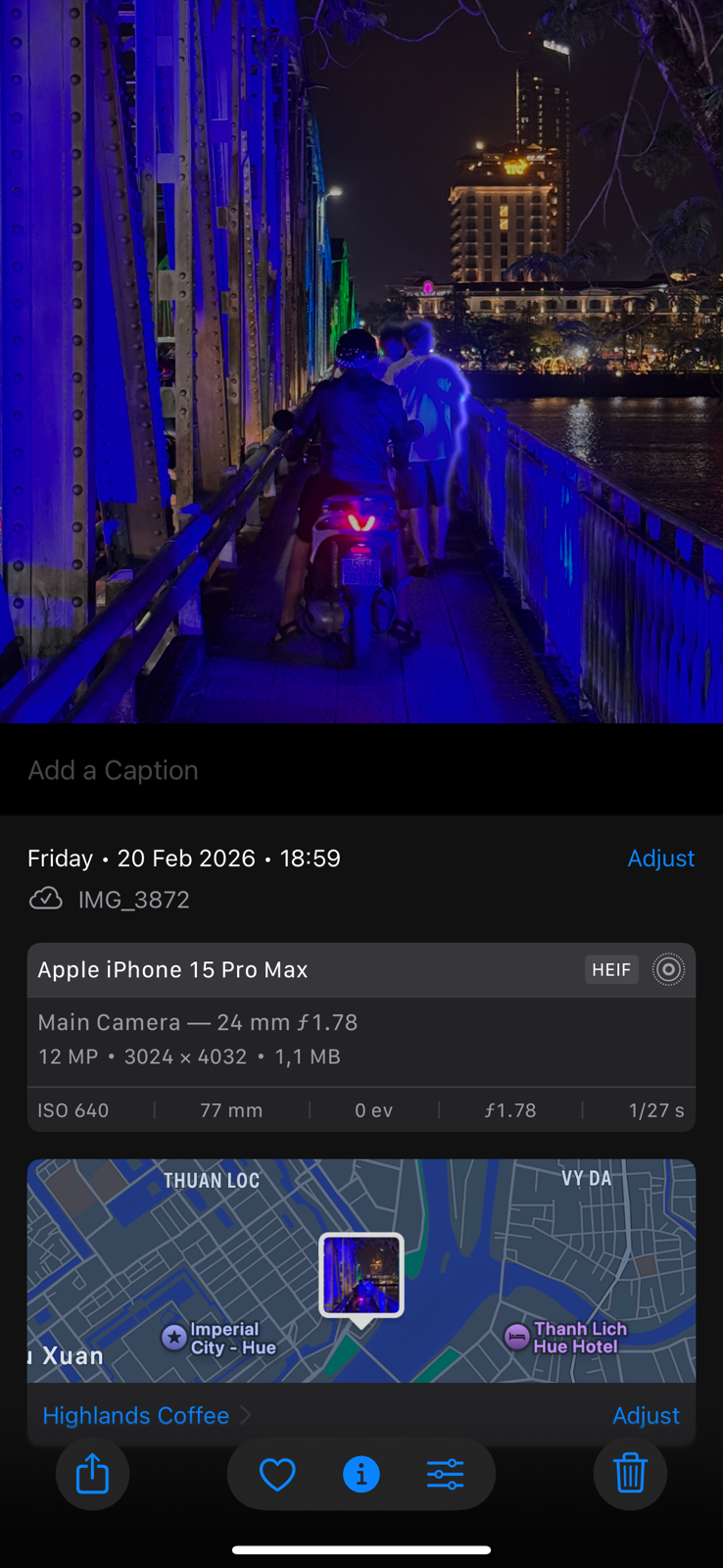Screen dimensions: 723x1568
Task: Tap the Live Photo icon beside HEIF
Action: click(x=668, y=969)
